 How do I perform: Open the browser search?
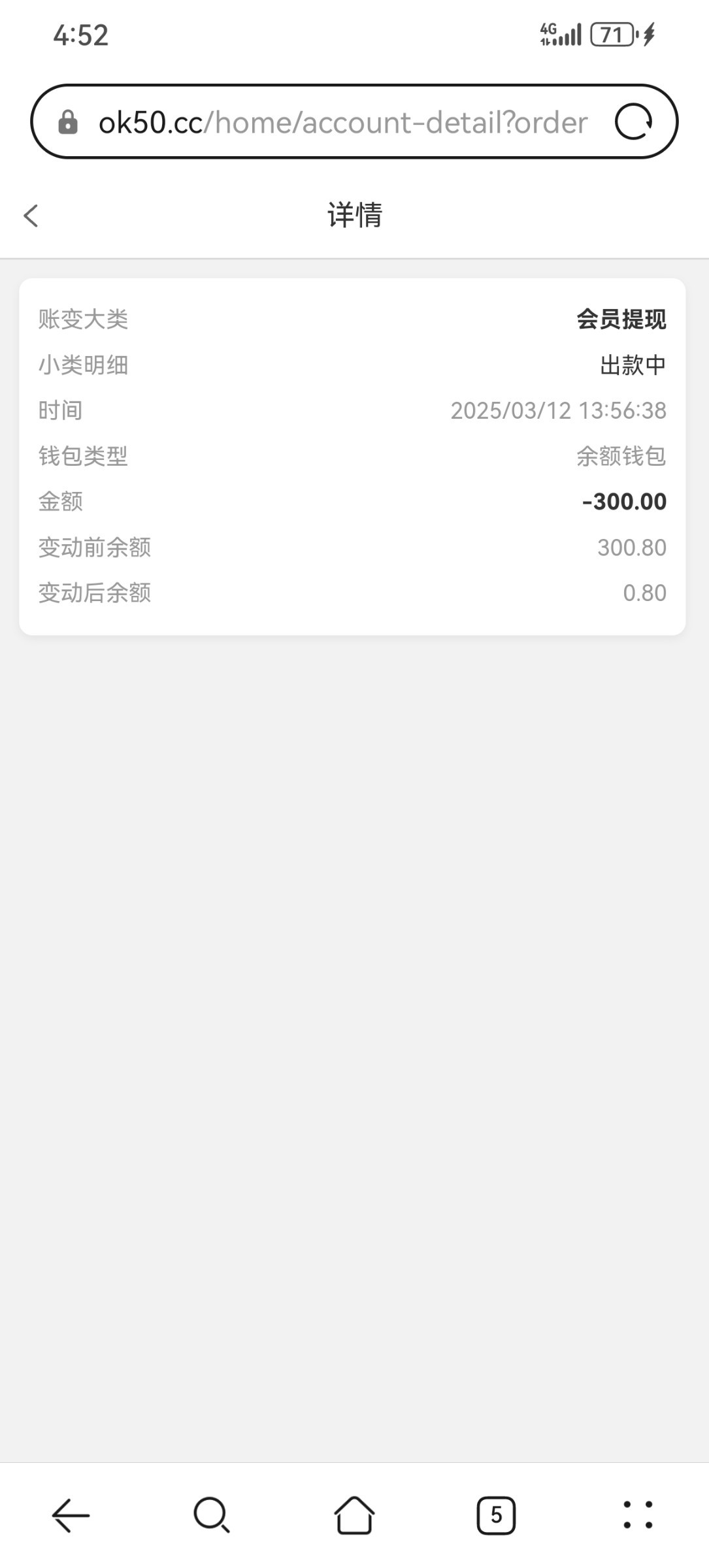click(212, 1515)
